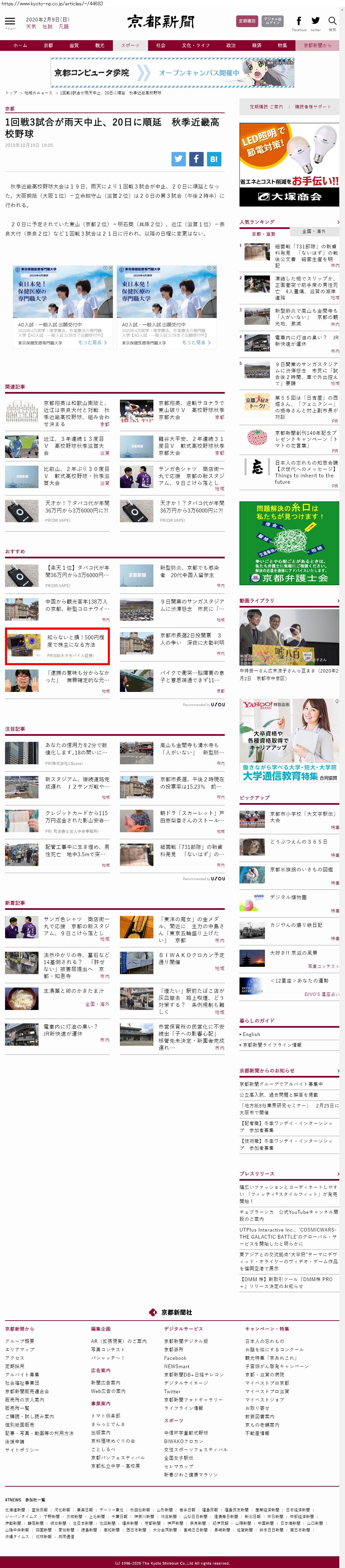Open 京都市小学校「大文字駅伝」大会 pickup
Viewport: 345px width, 1568px height.
point(302,816)
